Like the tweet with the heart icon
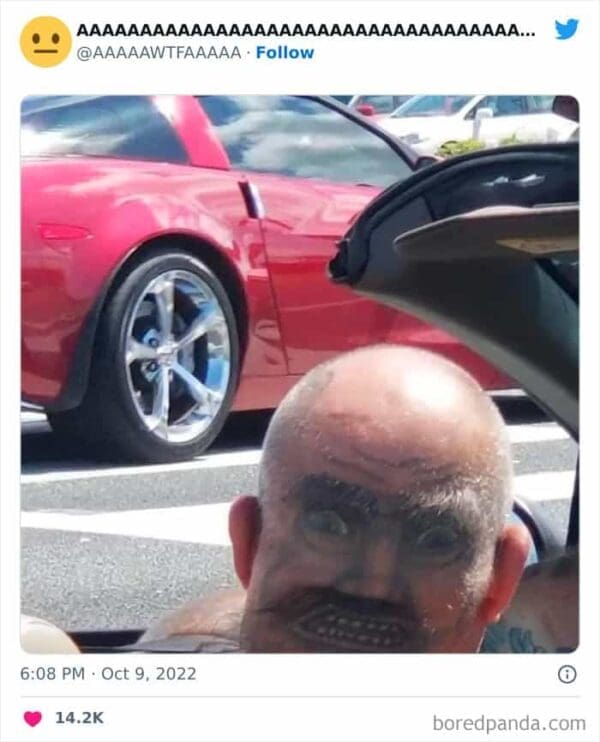The height and width of the screenshot is (742, 600). point(33,718)
